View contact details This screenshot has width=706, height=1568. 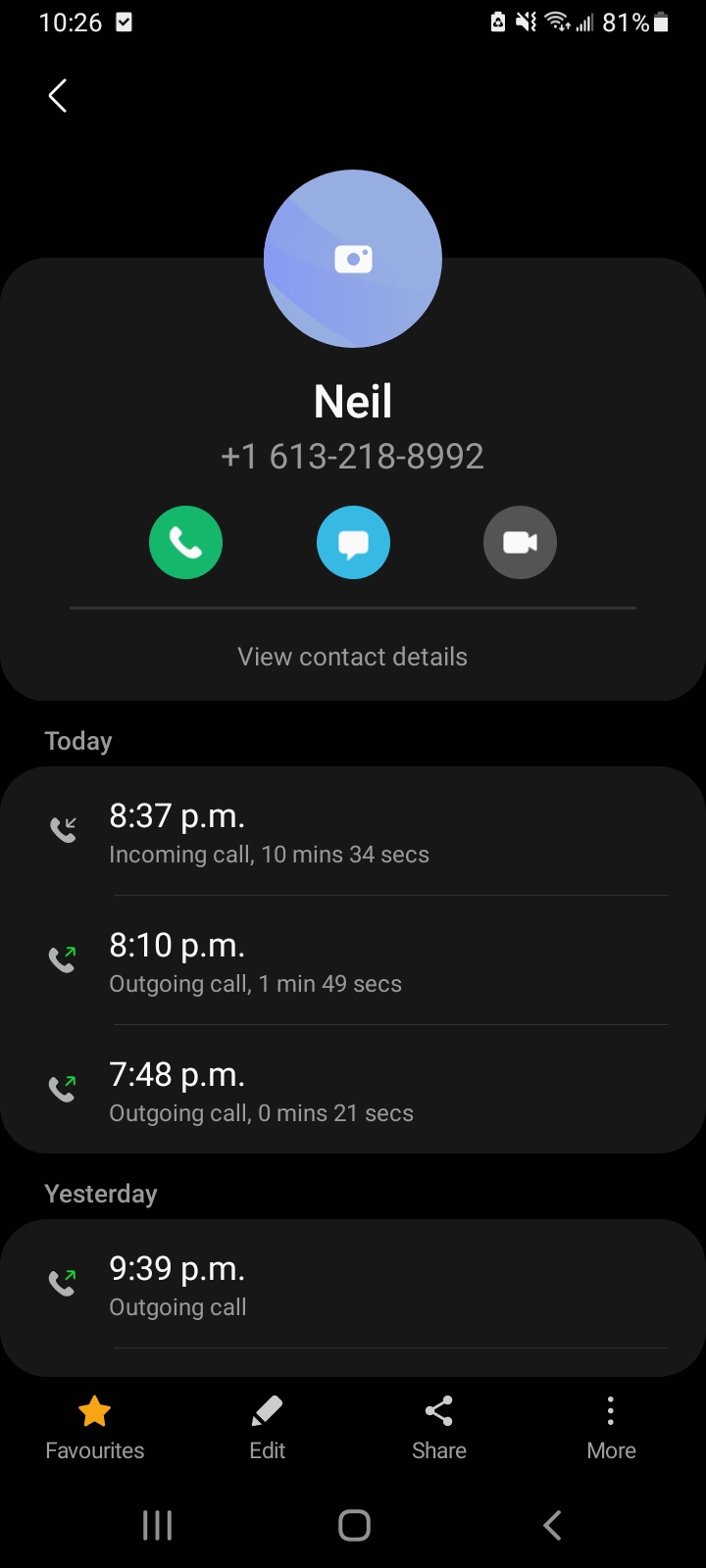[x=353, y=657]
